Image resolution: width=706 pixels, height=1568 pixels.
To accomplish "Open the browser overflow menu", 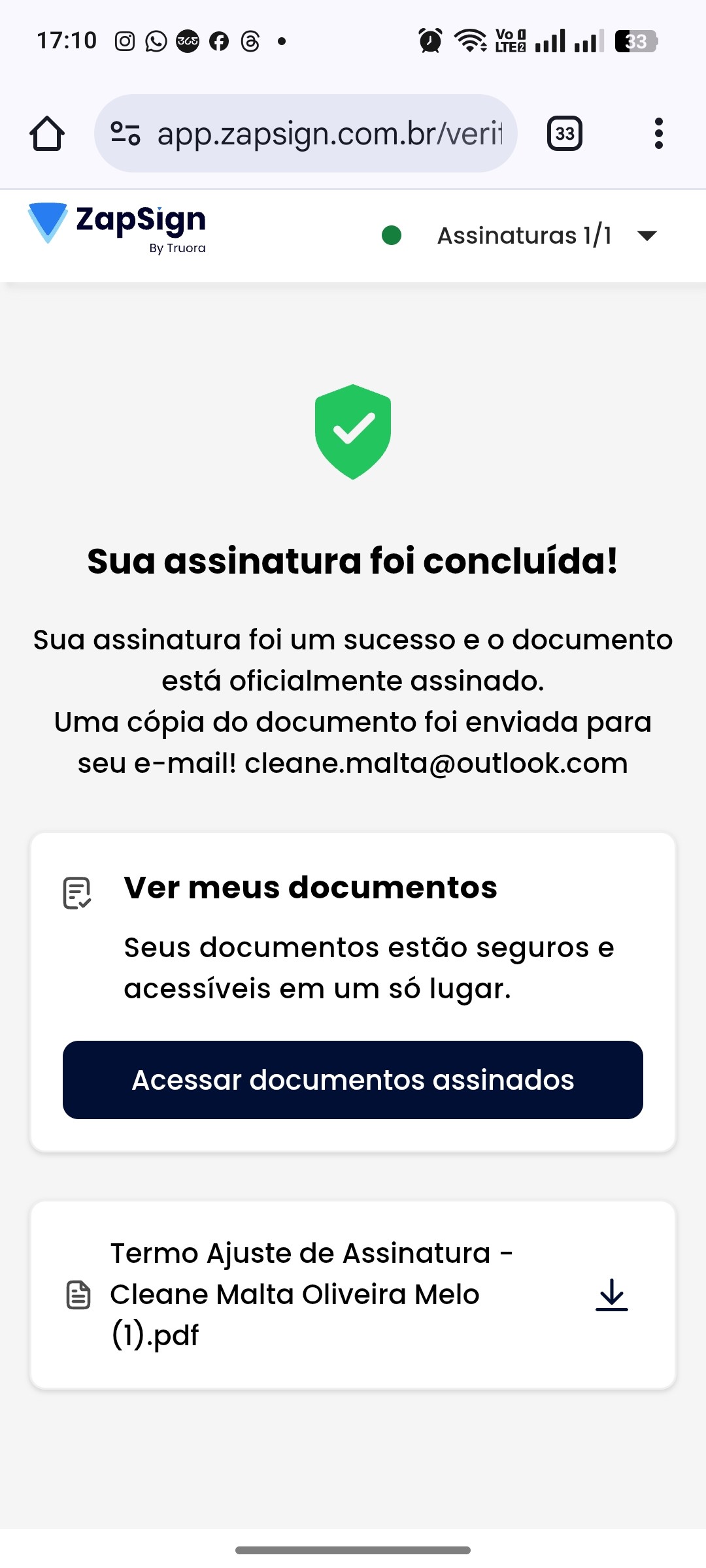I will tap(658, 134).
